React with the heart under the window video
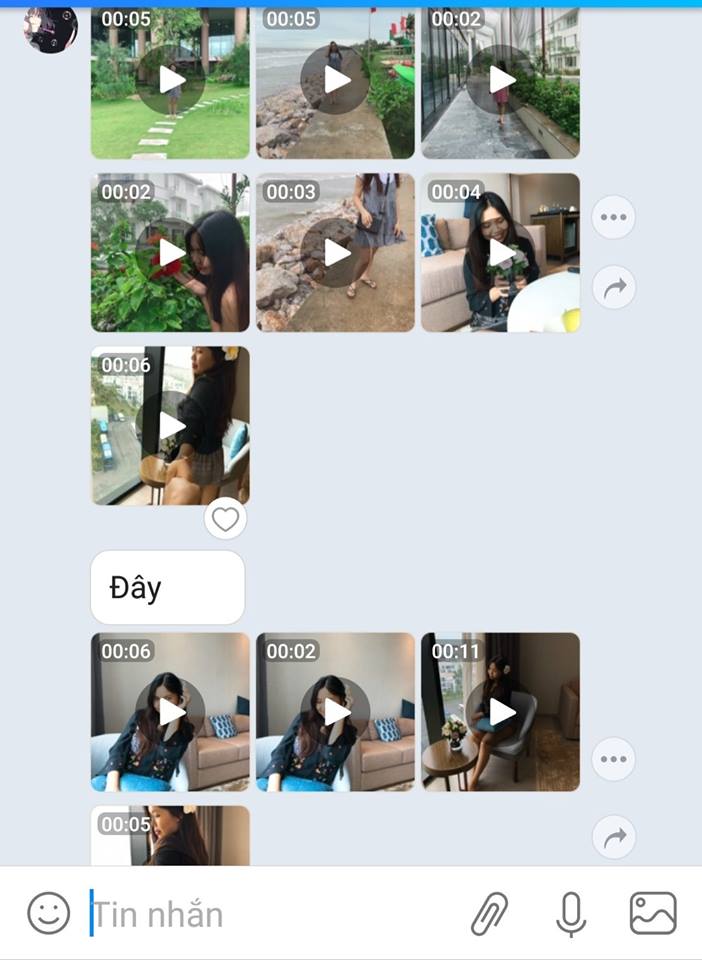Screen dimensions: 702x960 pyautogui.click(x=226, y=519)
